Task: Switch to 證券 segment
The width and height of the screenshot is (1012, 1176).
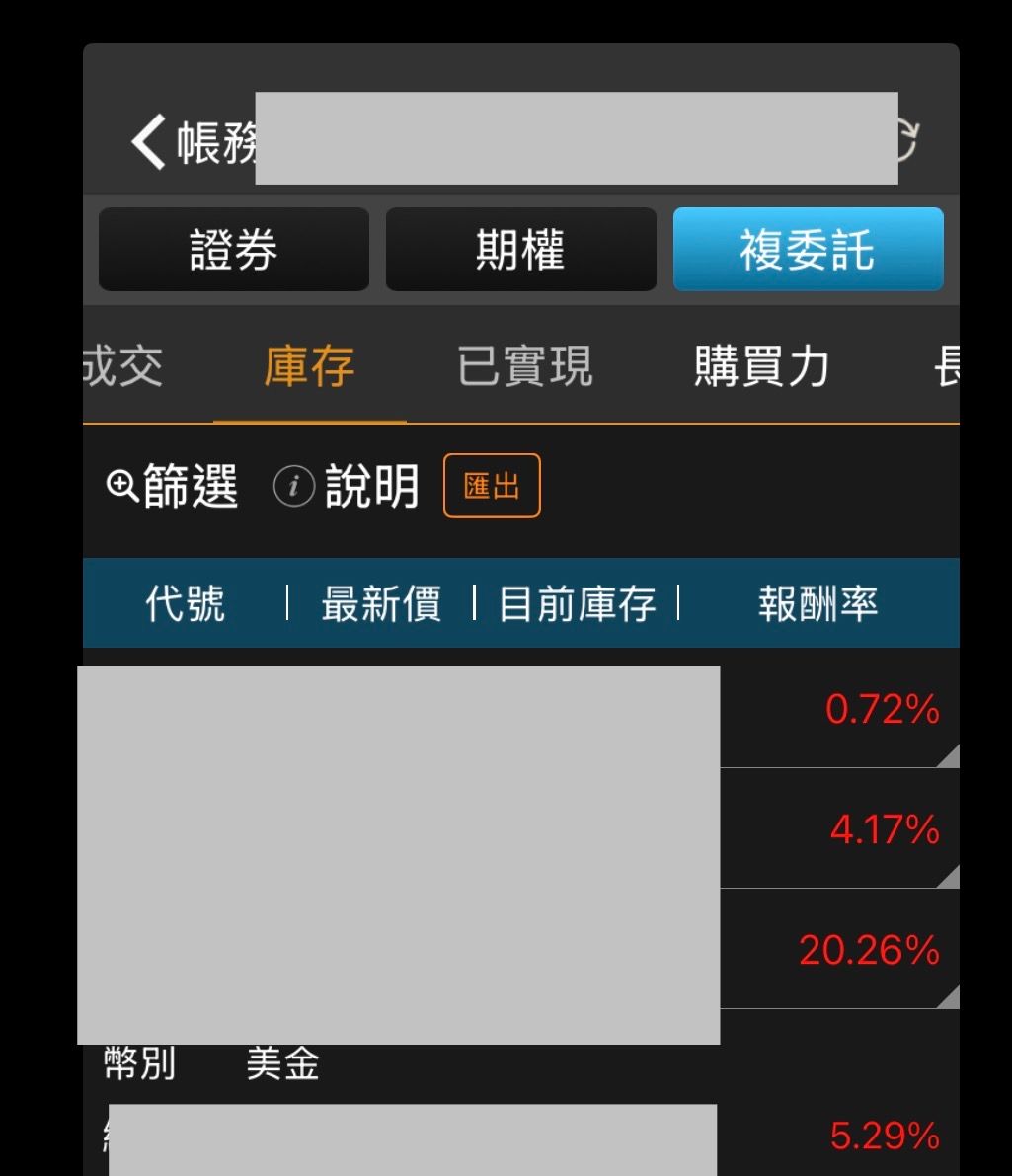Action: (x=234, y=250)
